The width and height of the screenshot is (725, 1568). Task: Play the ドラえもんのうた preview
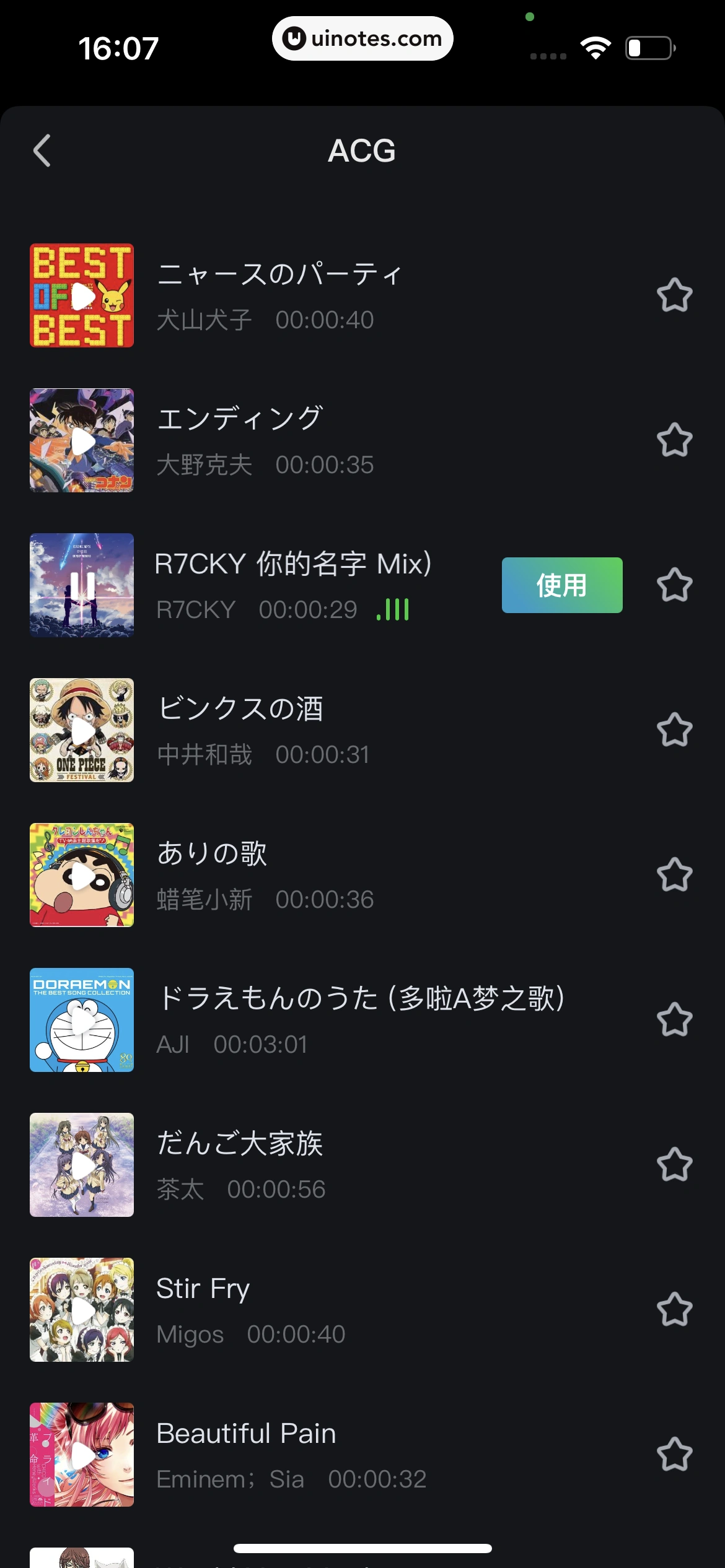coord(81,1021)
